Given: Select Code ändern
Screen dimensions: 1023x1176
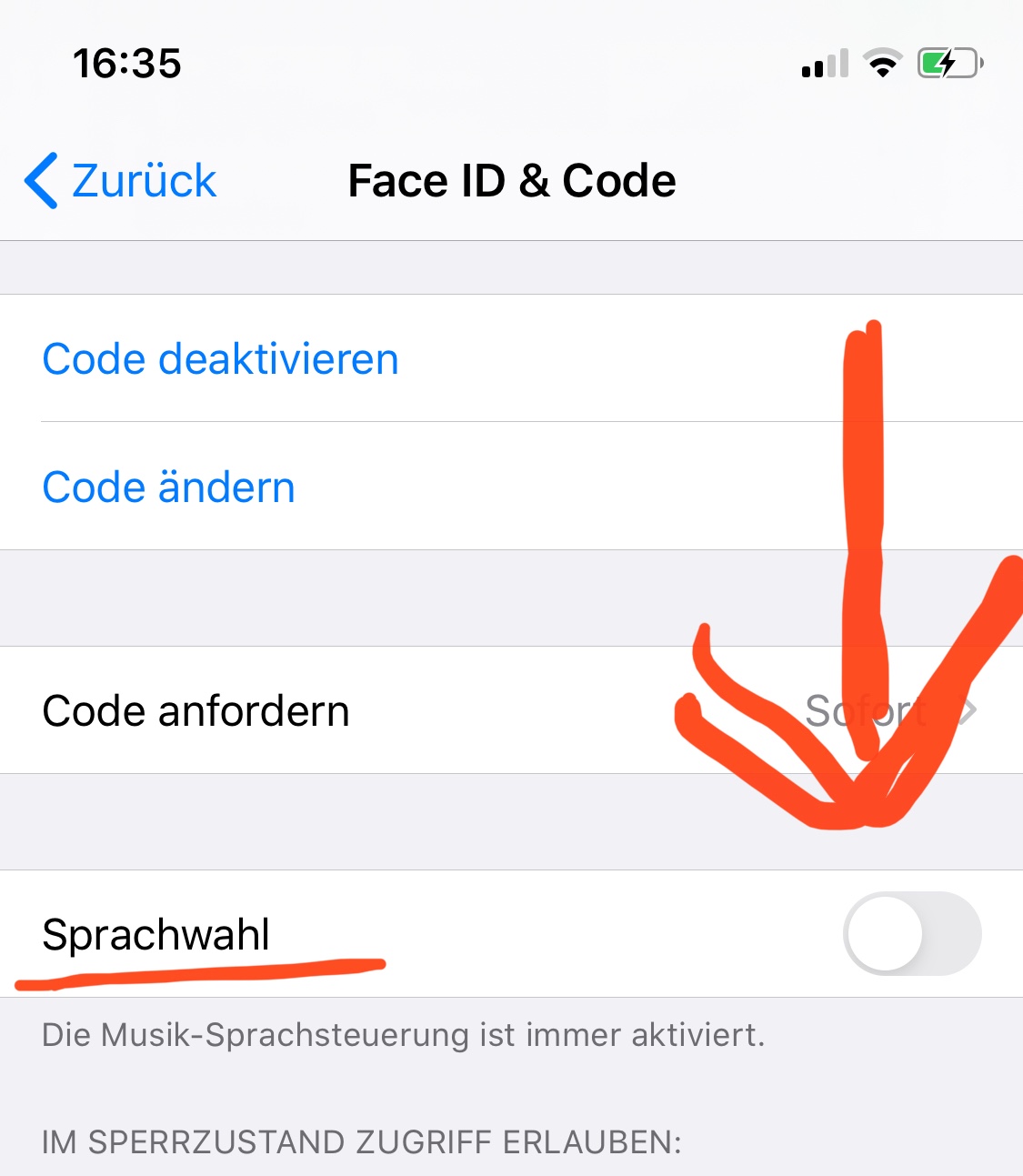Looking at the screenshot, I should 169,487.
